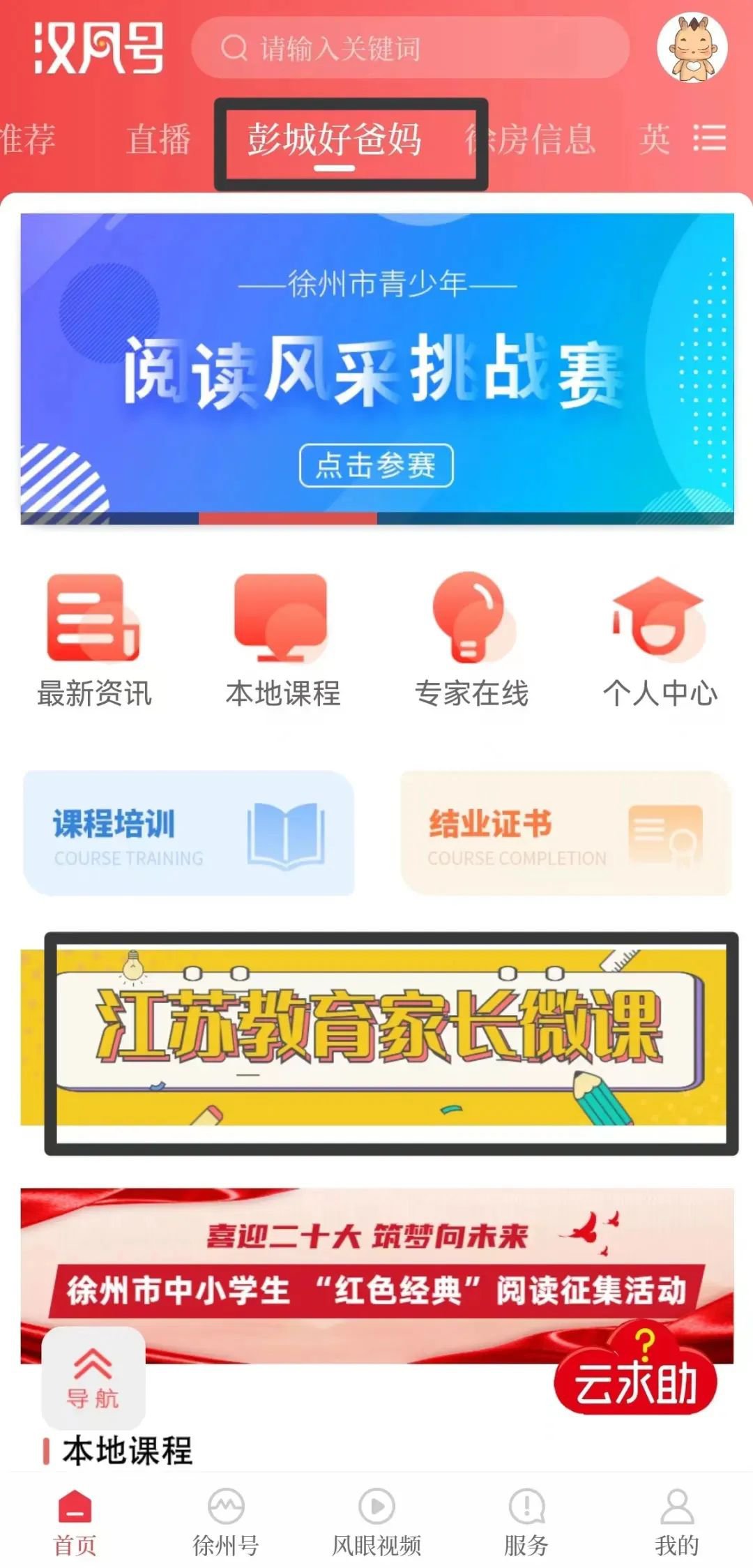Switch to the 直播 tab

158,139
